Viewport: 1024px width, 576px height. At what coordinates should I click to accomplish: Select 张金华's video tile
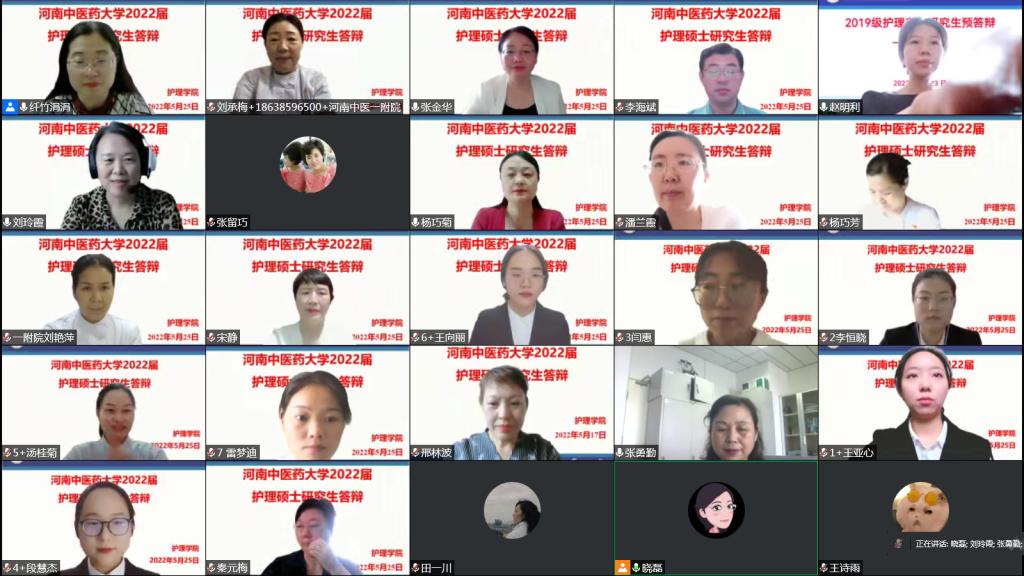511,58
